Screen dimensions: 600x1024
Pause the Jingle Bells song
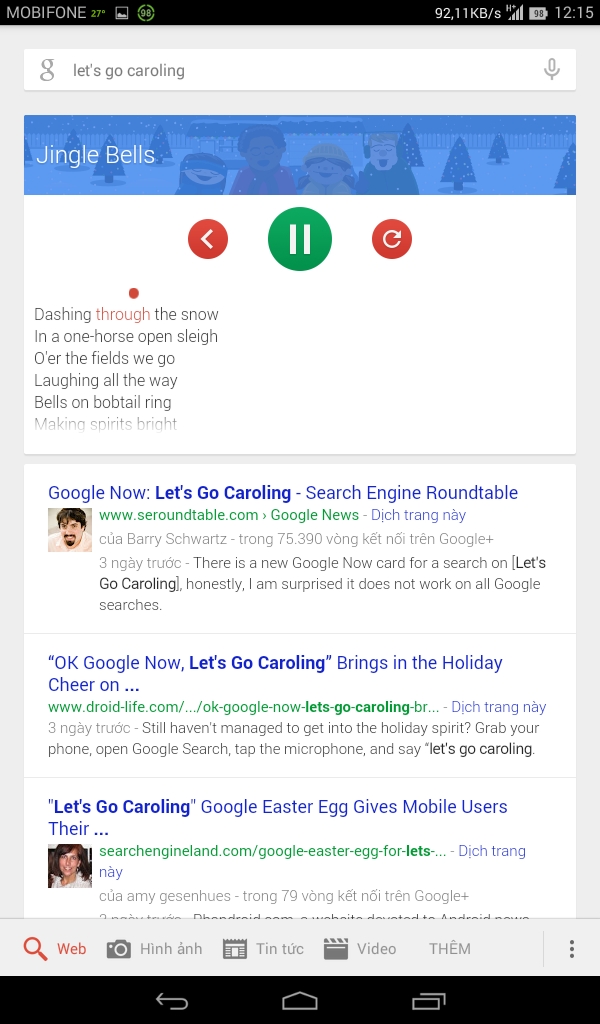coord(300,239)
